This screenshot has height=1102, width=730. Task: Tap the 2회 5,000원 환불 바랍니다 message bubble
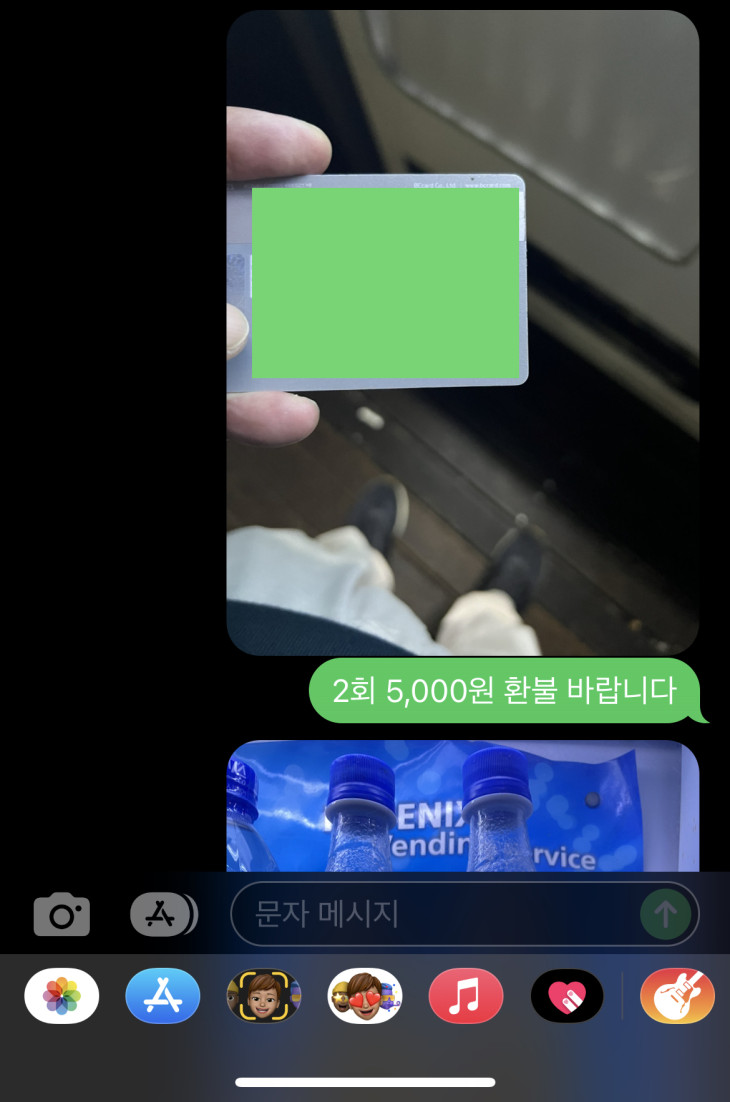[505, 691]
